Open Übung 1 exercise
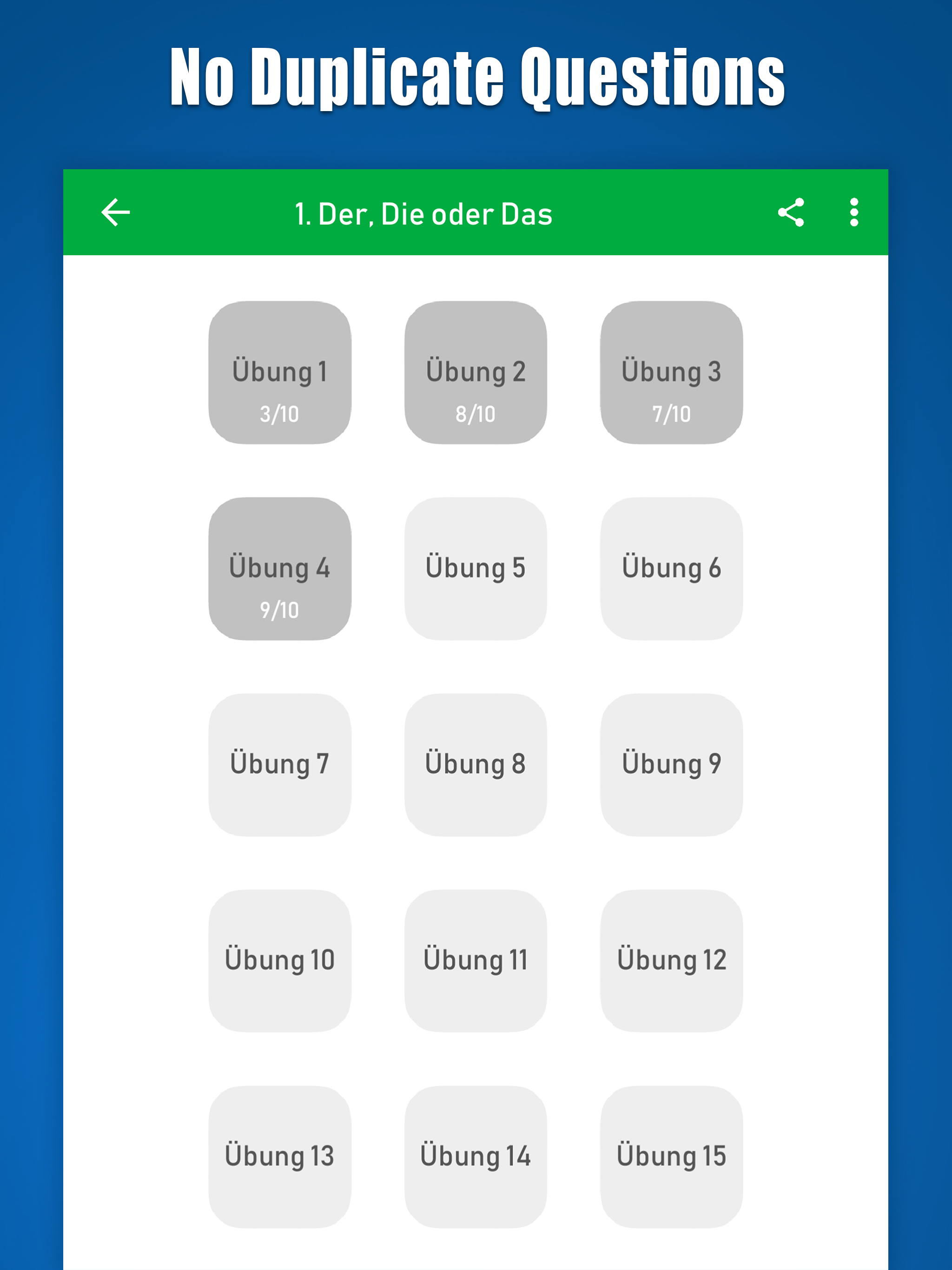 (280, 373)
